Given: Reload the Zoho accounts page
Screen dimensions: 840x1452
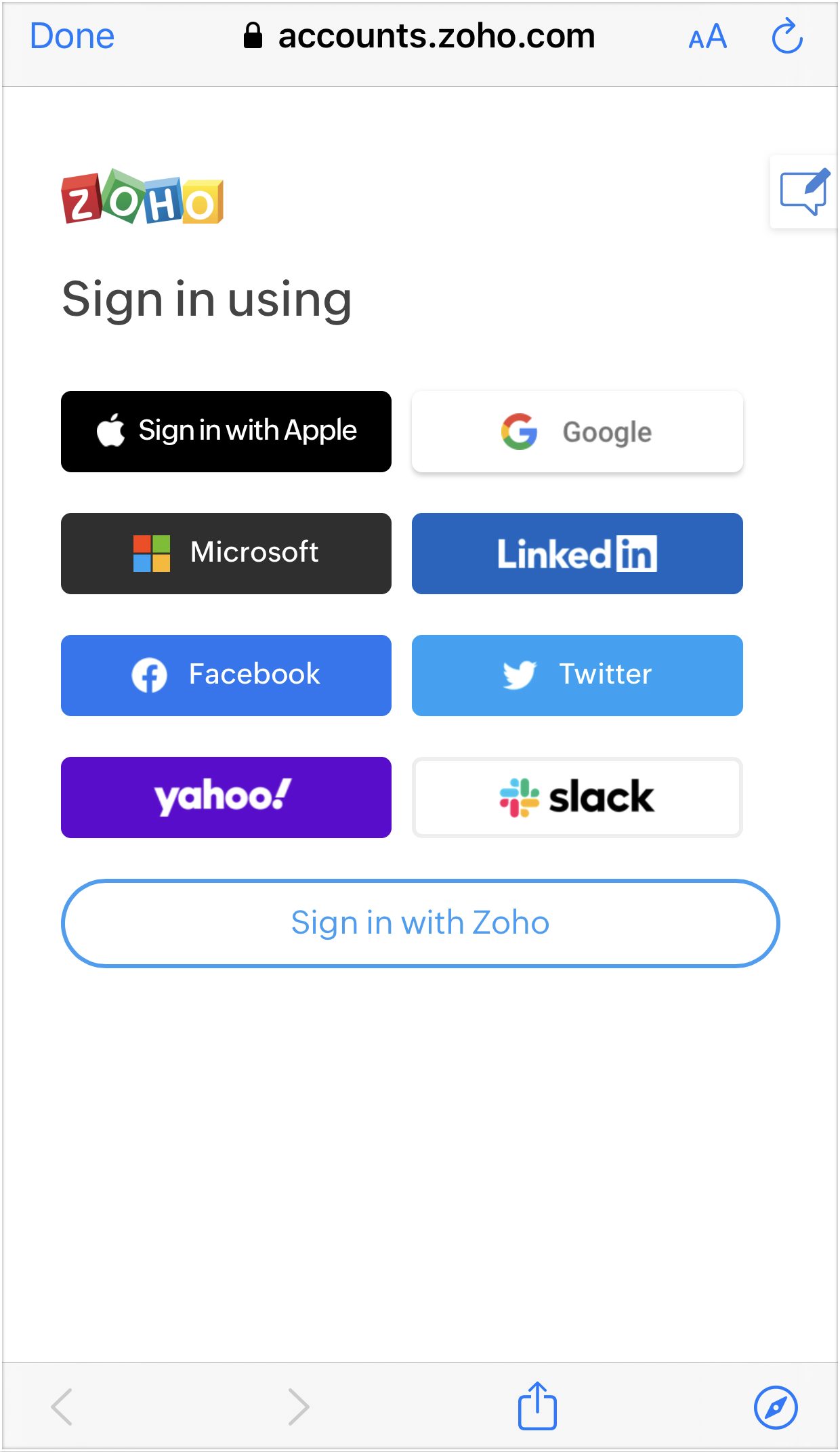Looking at the screenshot, I should [x=787, y=37].
